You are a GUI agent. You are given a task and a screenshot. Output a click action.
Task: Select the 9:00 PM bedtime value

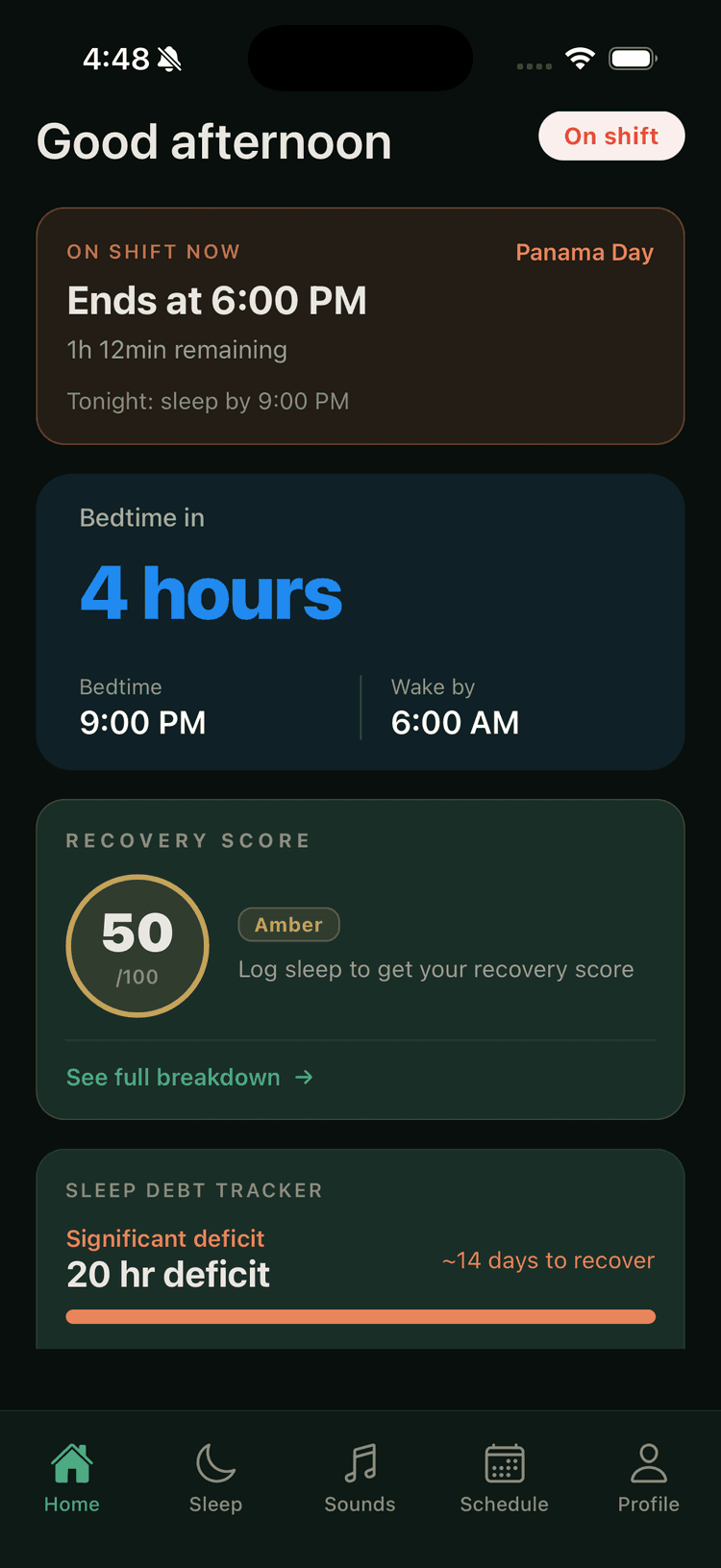142,722
